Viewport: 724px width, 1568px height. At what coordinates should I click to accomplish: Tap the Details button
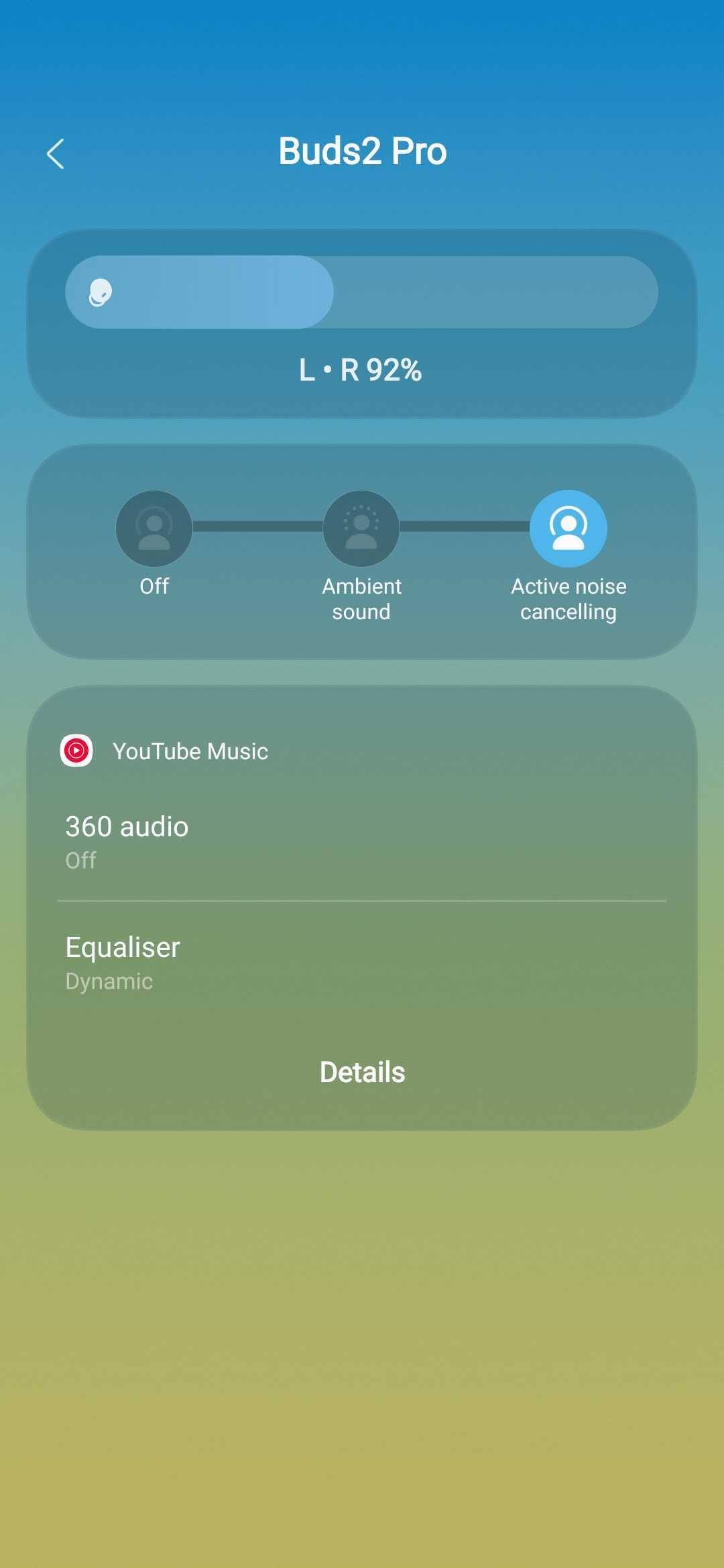[x=362, y=1072]
